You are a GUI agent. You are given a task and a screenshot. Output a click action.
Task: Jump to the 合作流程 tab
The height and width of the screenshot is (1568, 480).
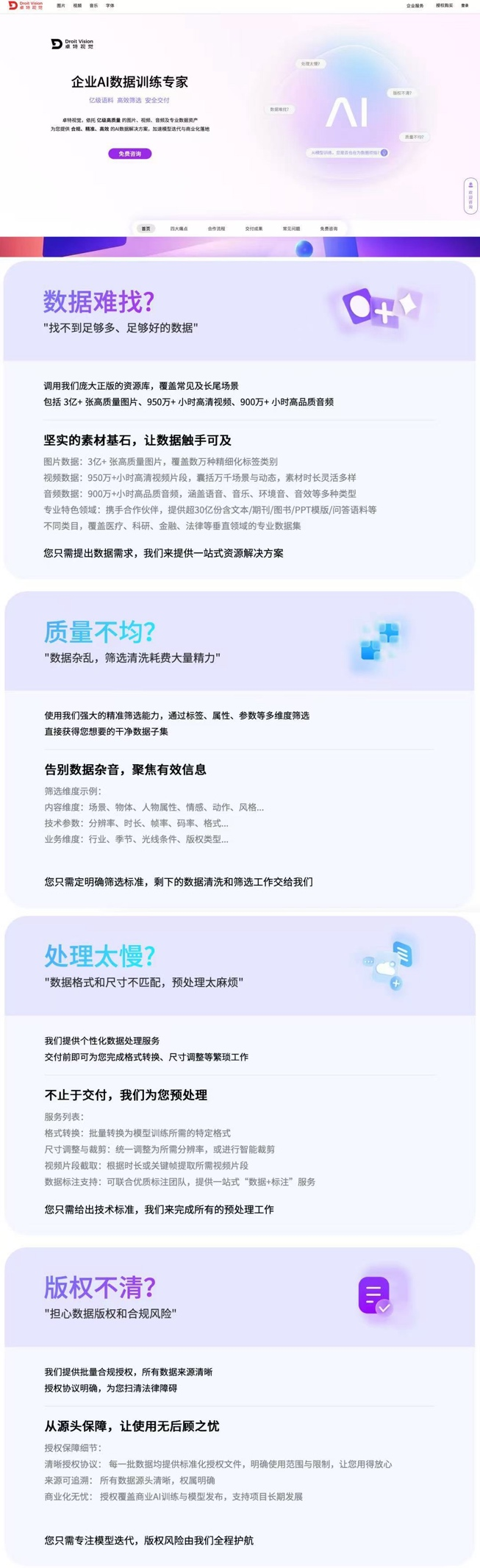pyautogui.click(x=216, y=229)
